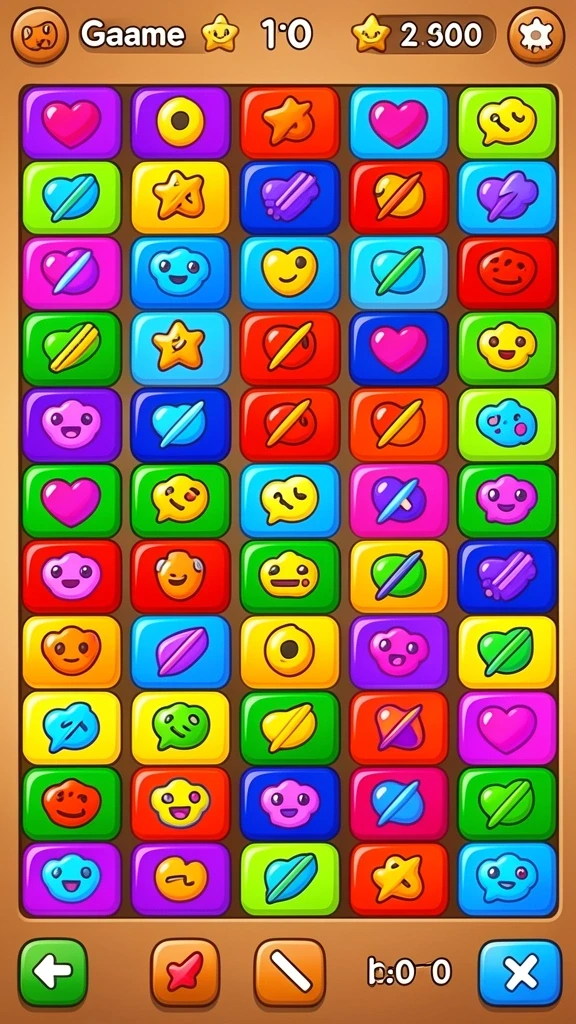Activate the red arrow booster button

[185, 972]
